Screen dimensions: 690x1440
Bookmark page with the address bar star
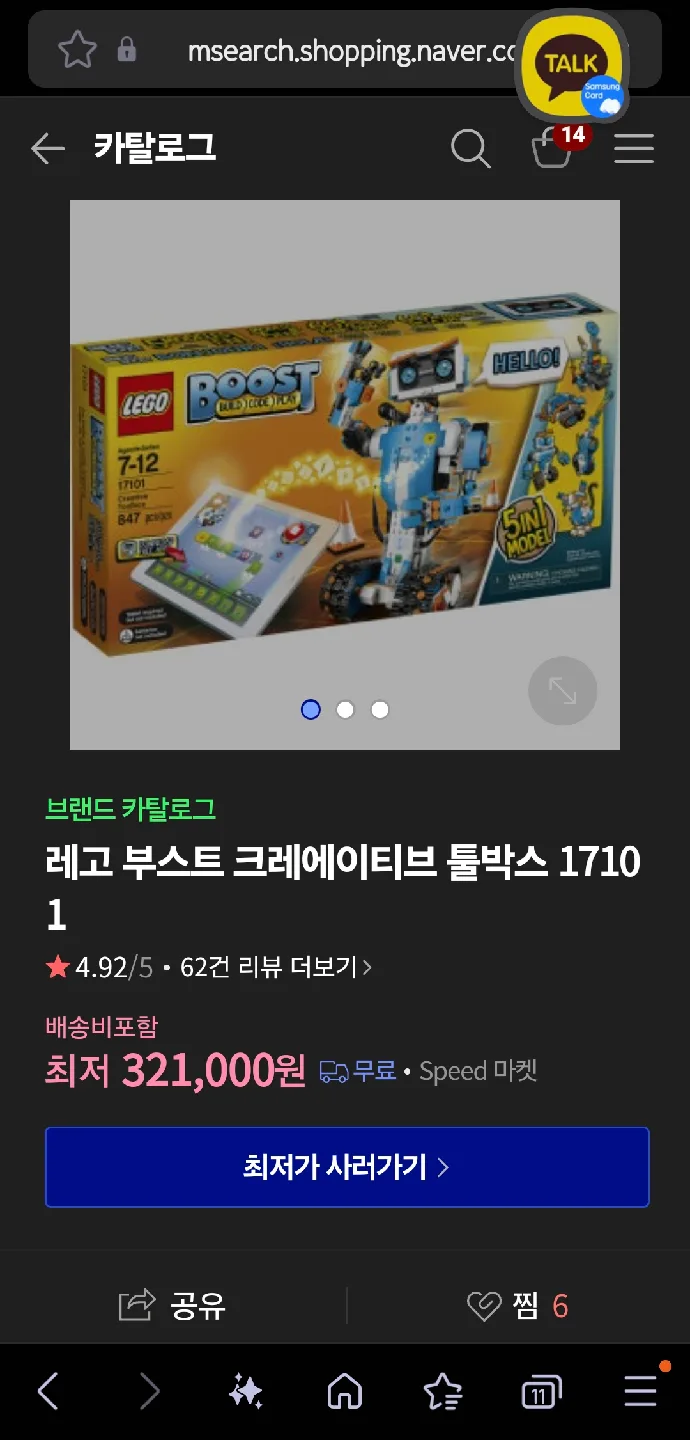tap(77, 49)
